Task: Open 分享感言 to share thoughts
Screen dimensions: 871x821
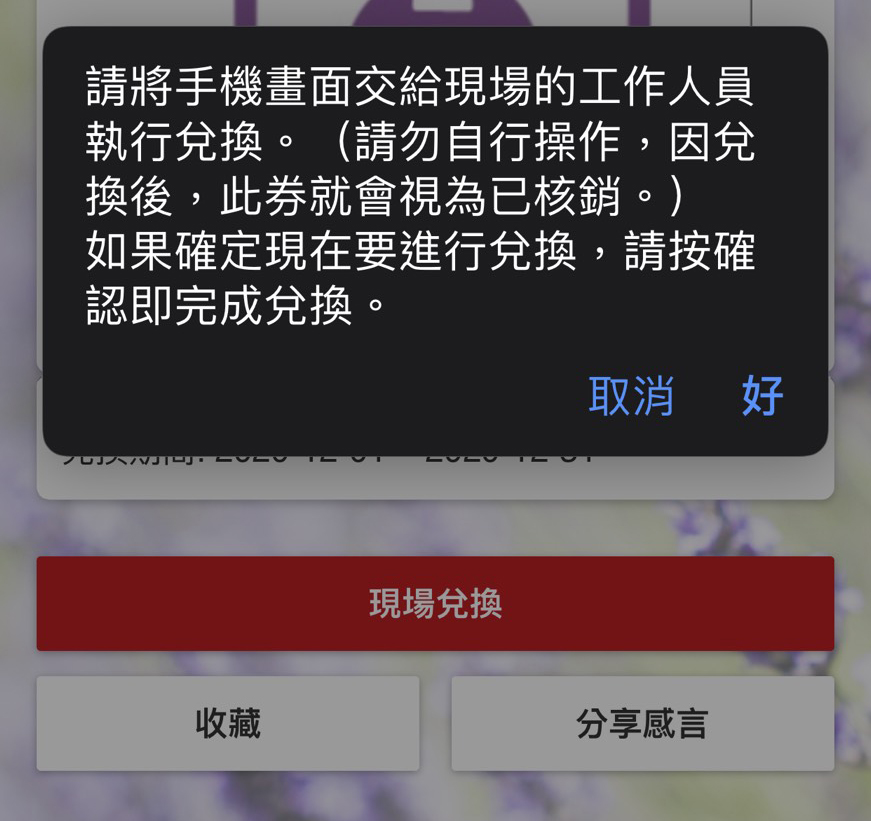Action: [642, 724]
